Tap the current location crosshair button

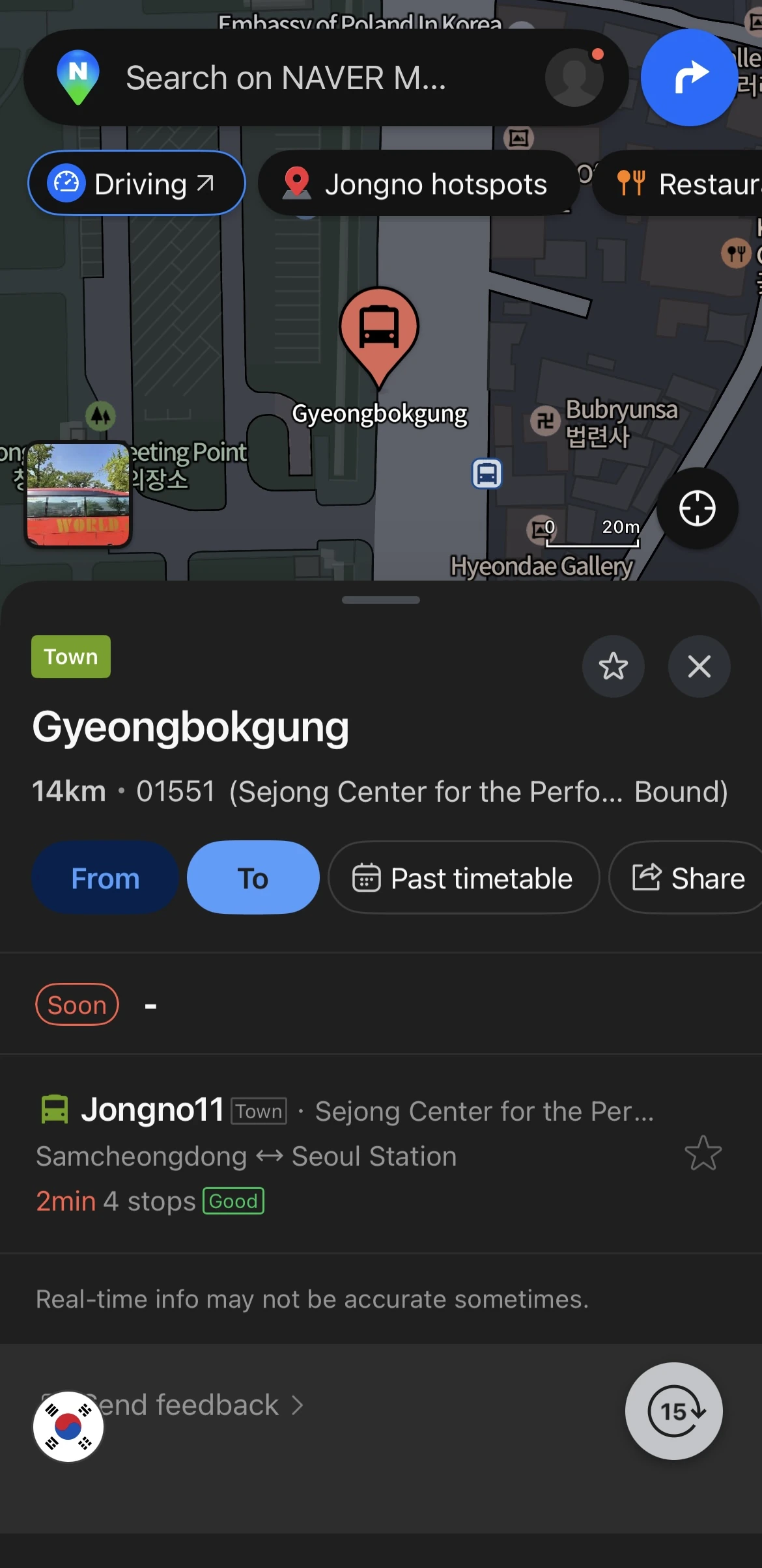pyautogui.click(x=696, y=510)
